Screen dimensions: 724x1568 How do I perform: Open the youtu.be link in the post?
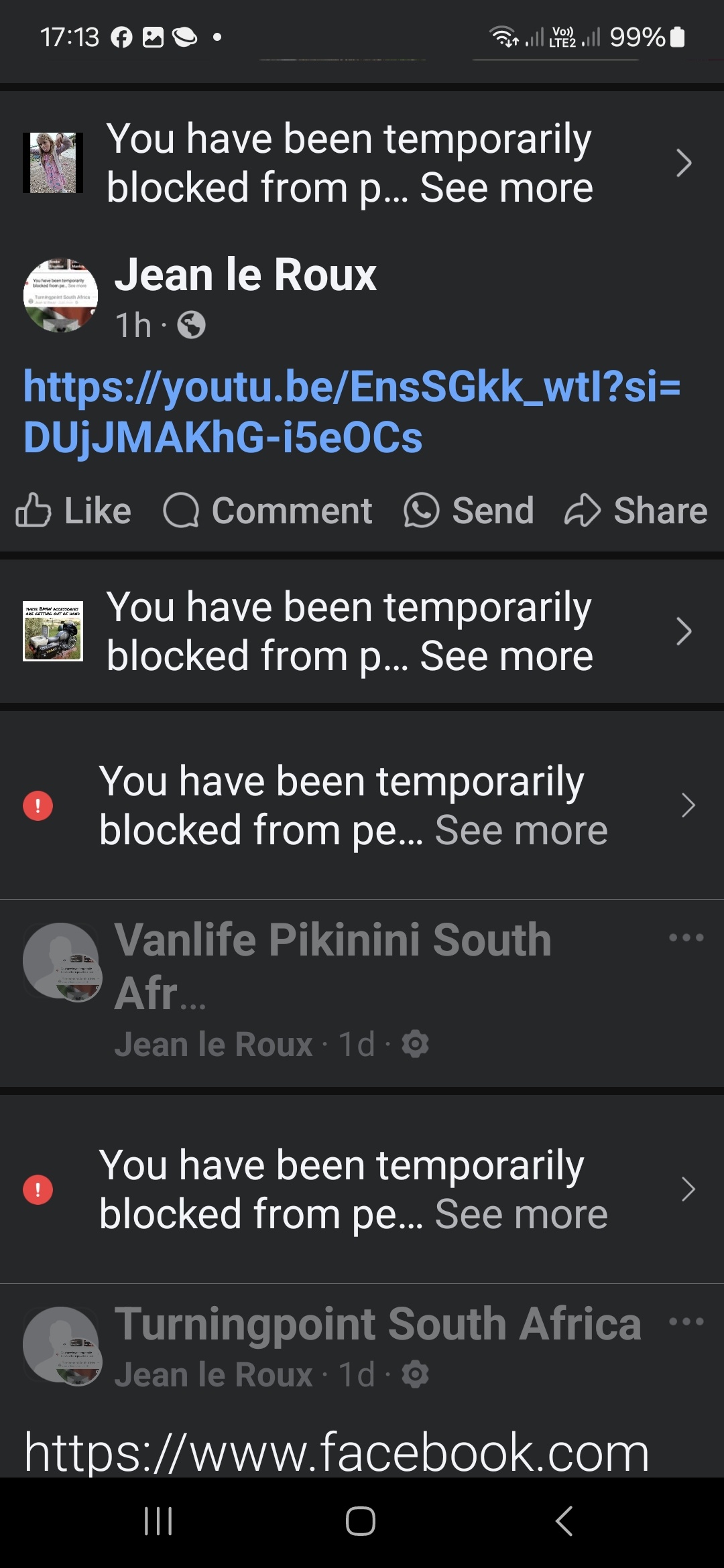coord(352,412)
